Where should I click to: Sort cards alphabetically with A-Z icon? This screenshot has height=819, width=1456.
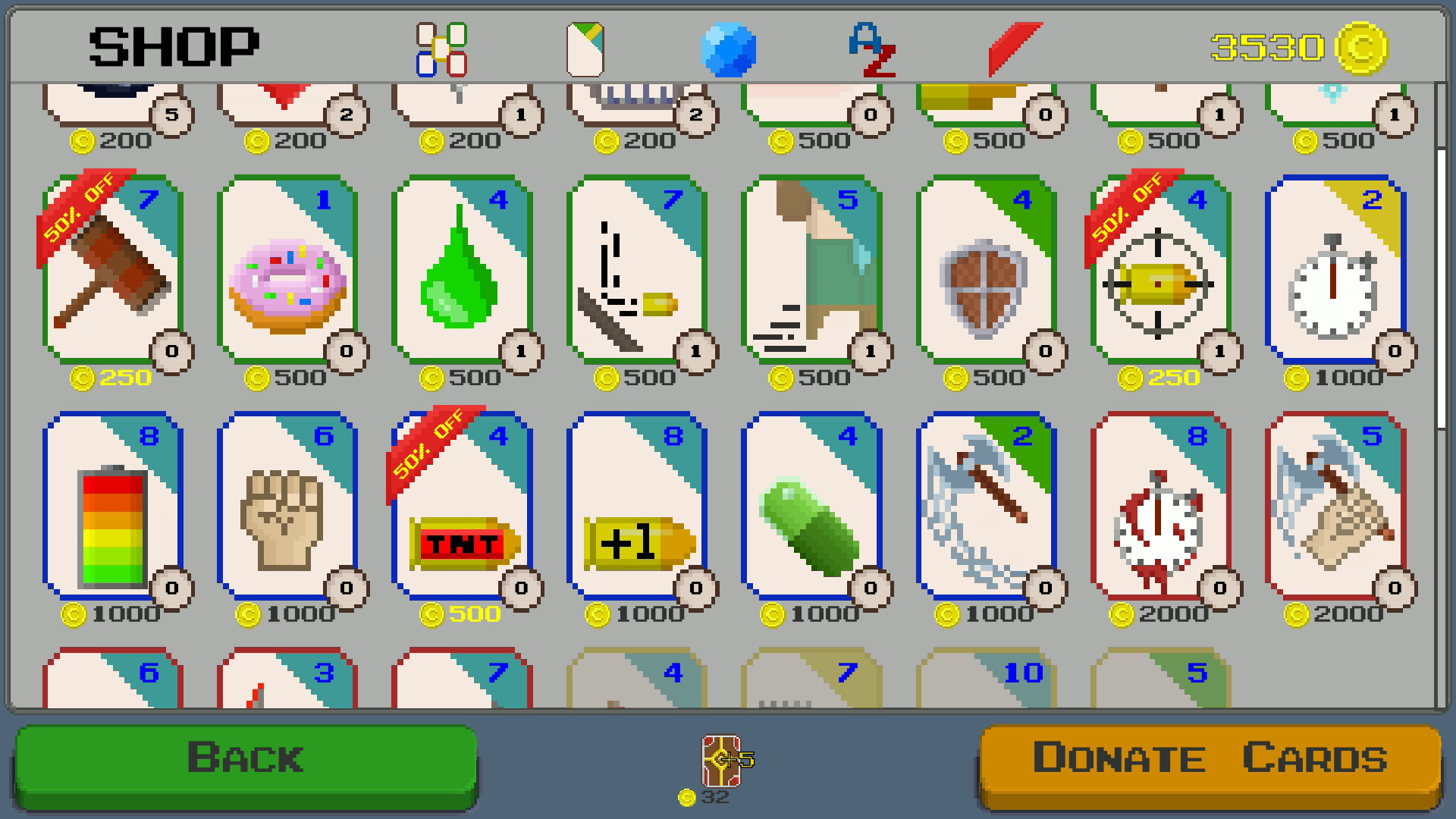click(871, 51)
